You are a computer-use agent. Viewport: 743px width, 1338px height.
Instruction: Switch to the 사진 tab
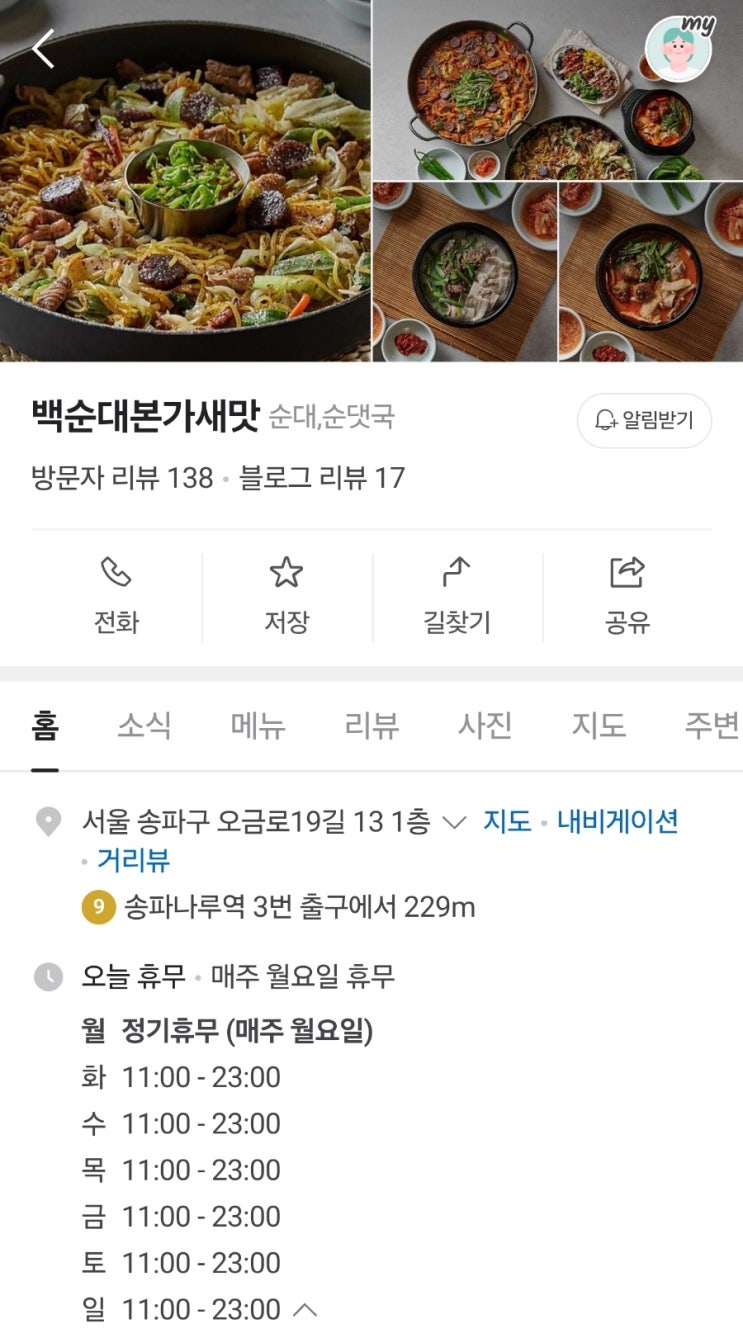[485, 726]
